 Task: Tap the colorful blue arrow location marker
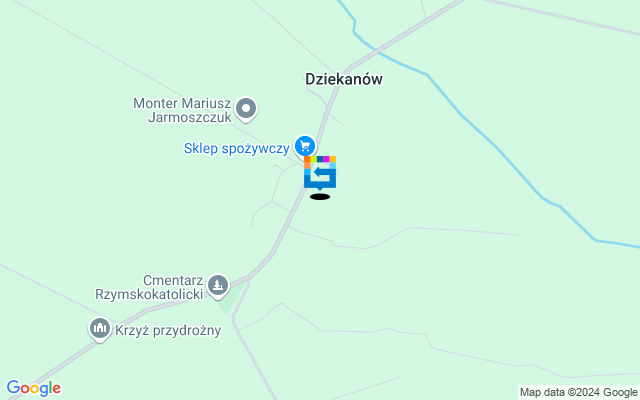point(320,172)
